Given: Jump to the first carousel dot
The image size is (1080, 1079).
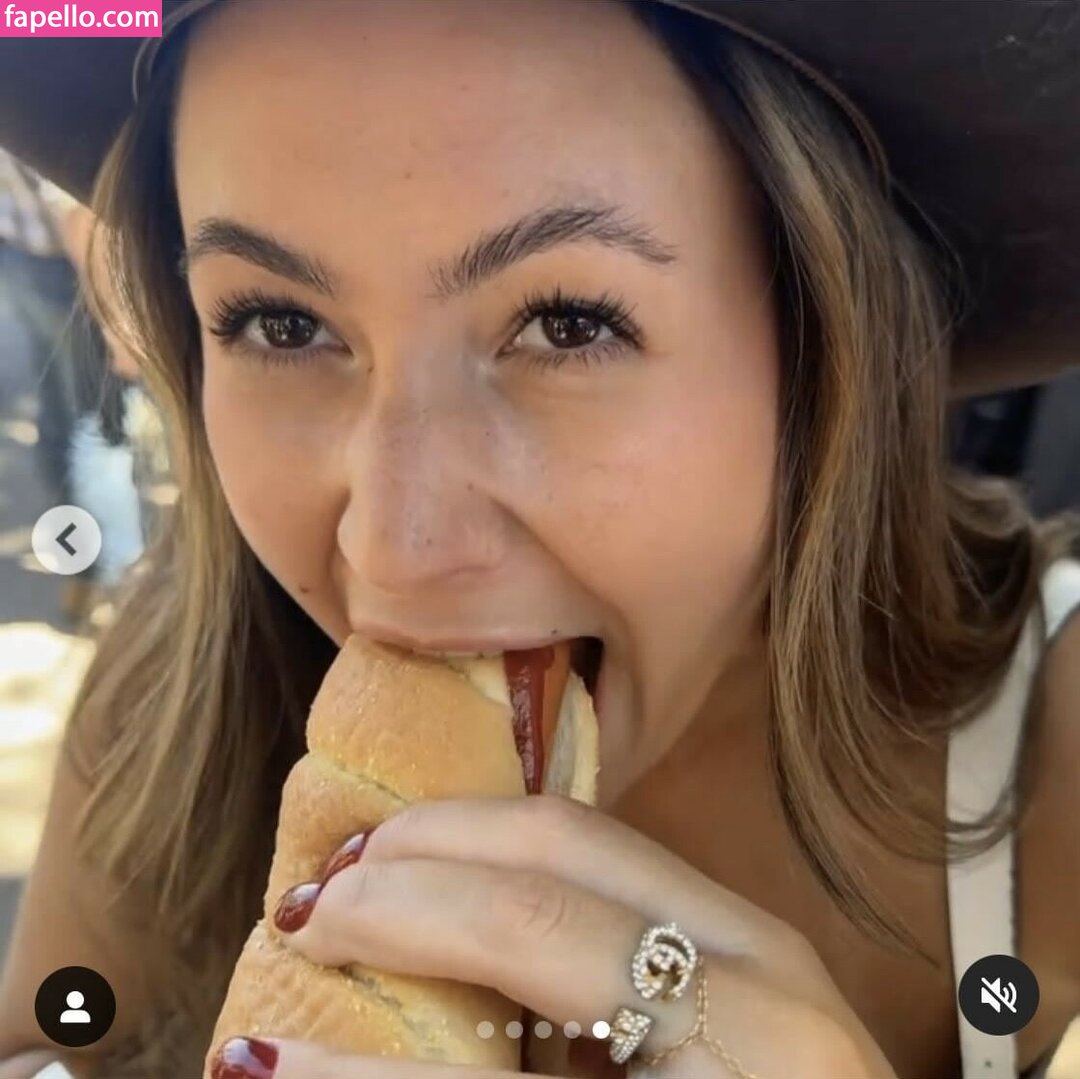Looking at the screenshot, I should [x=485, y=1029].
